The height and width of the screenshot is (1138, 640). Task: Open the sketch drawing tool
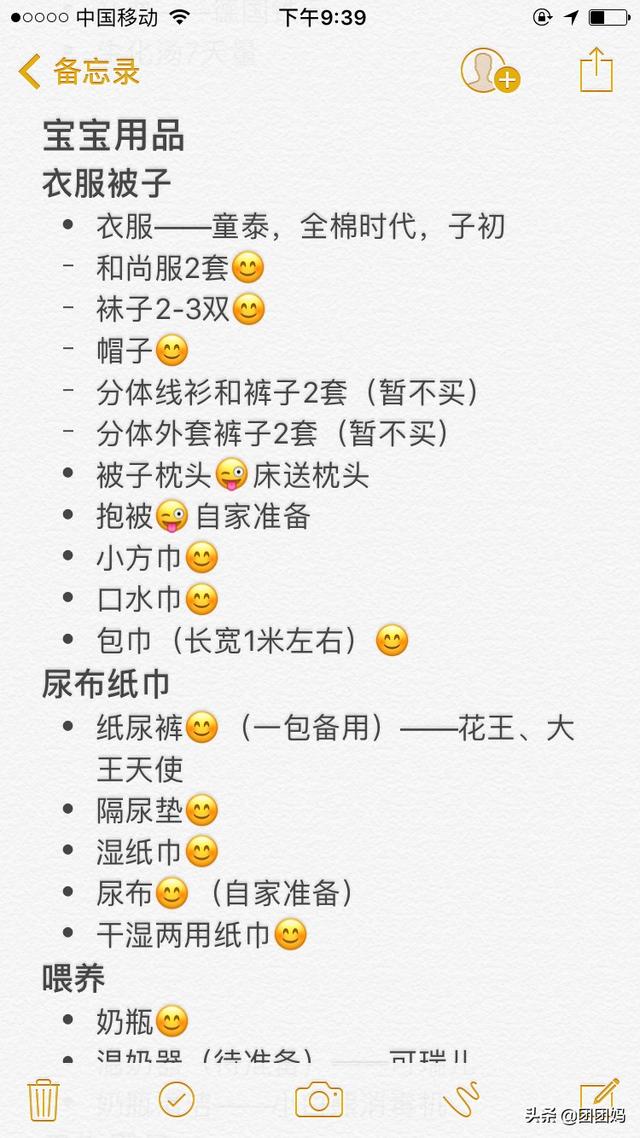(x=461, y=1100)
